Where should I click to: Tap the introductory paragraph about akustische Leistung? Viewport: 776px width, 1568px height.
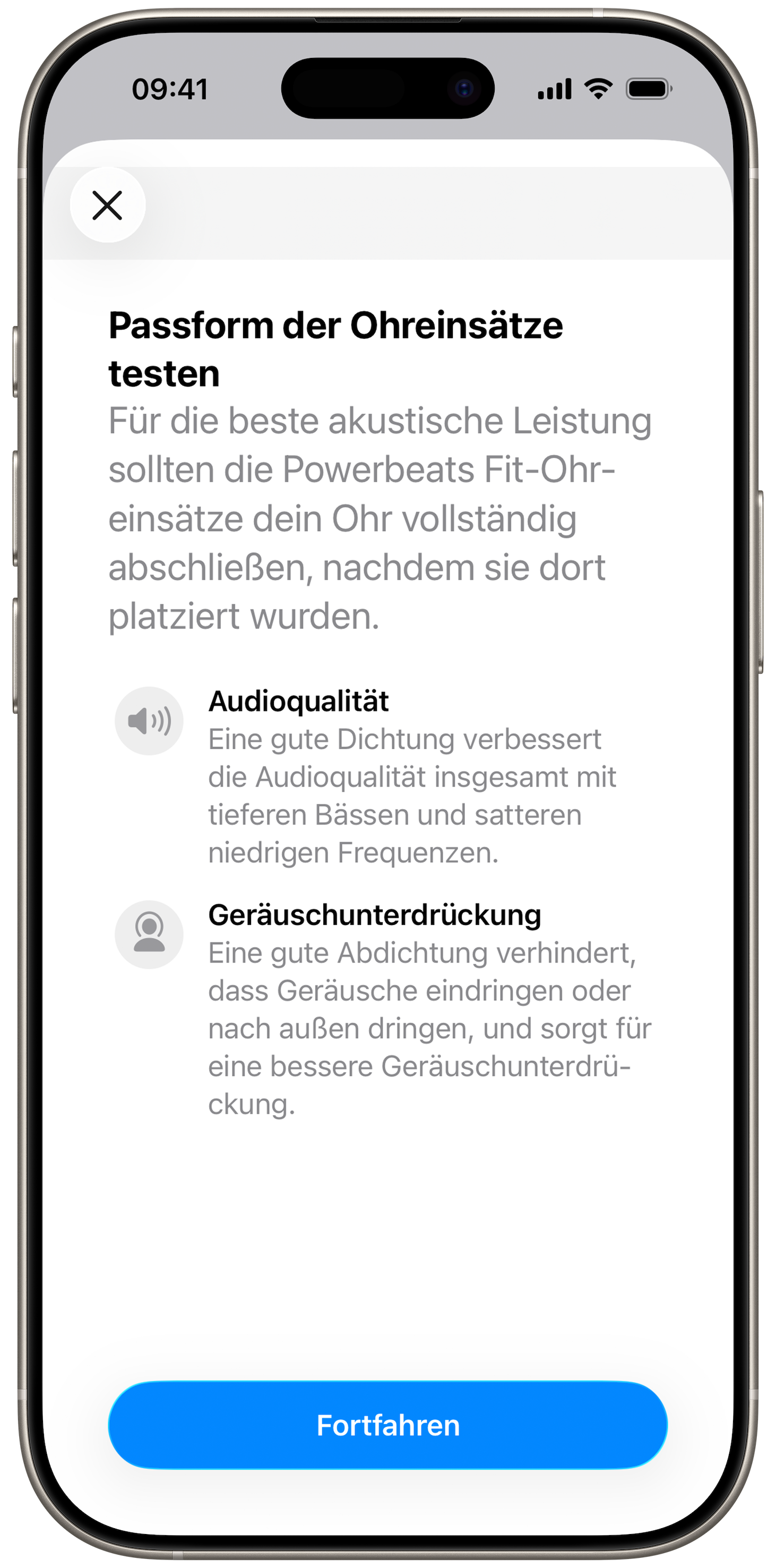pyautogui.click(x=377, y=517)
